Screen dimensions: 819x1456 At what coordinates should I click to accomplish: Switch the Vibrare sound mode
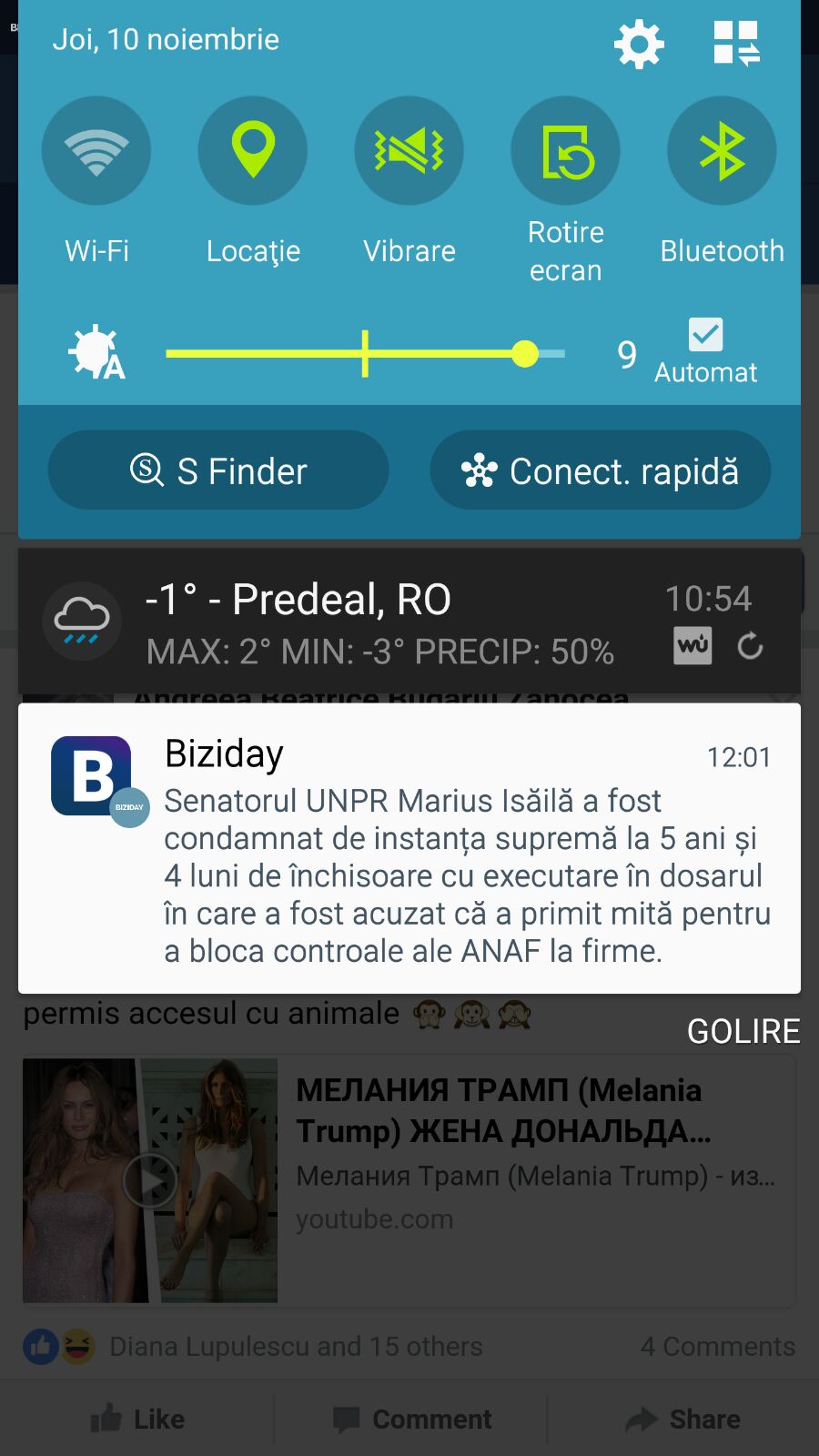click(x=409, y=150)
